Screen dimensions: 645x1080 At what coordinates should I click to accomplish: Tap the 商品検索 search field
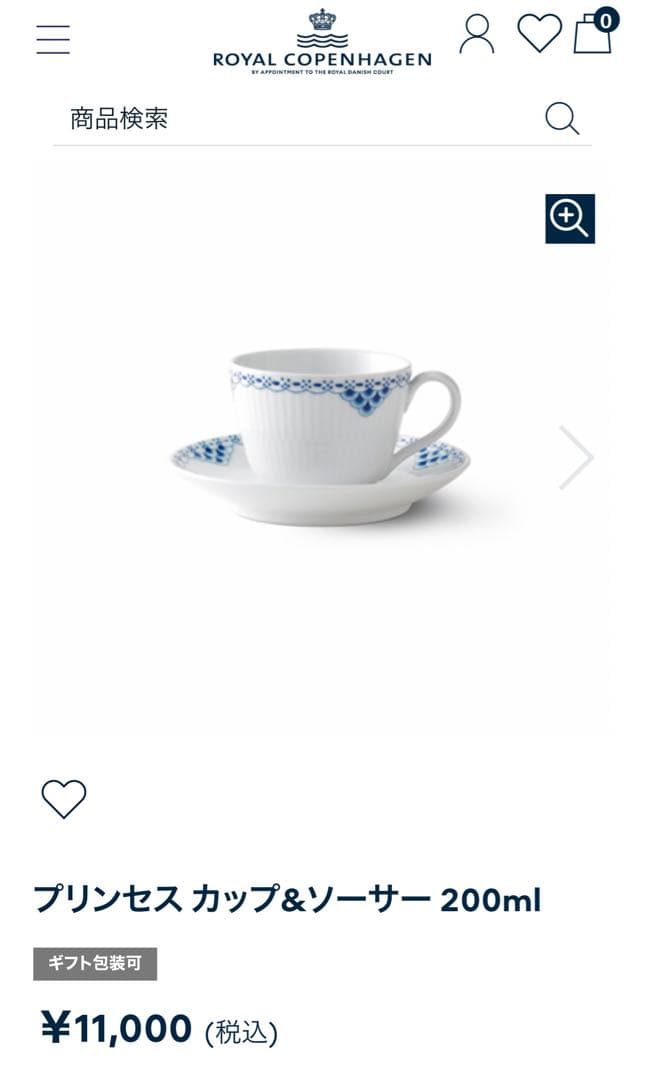tap(290, 119)
